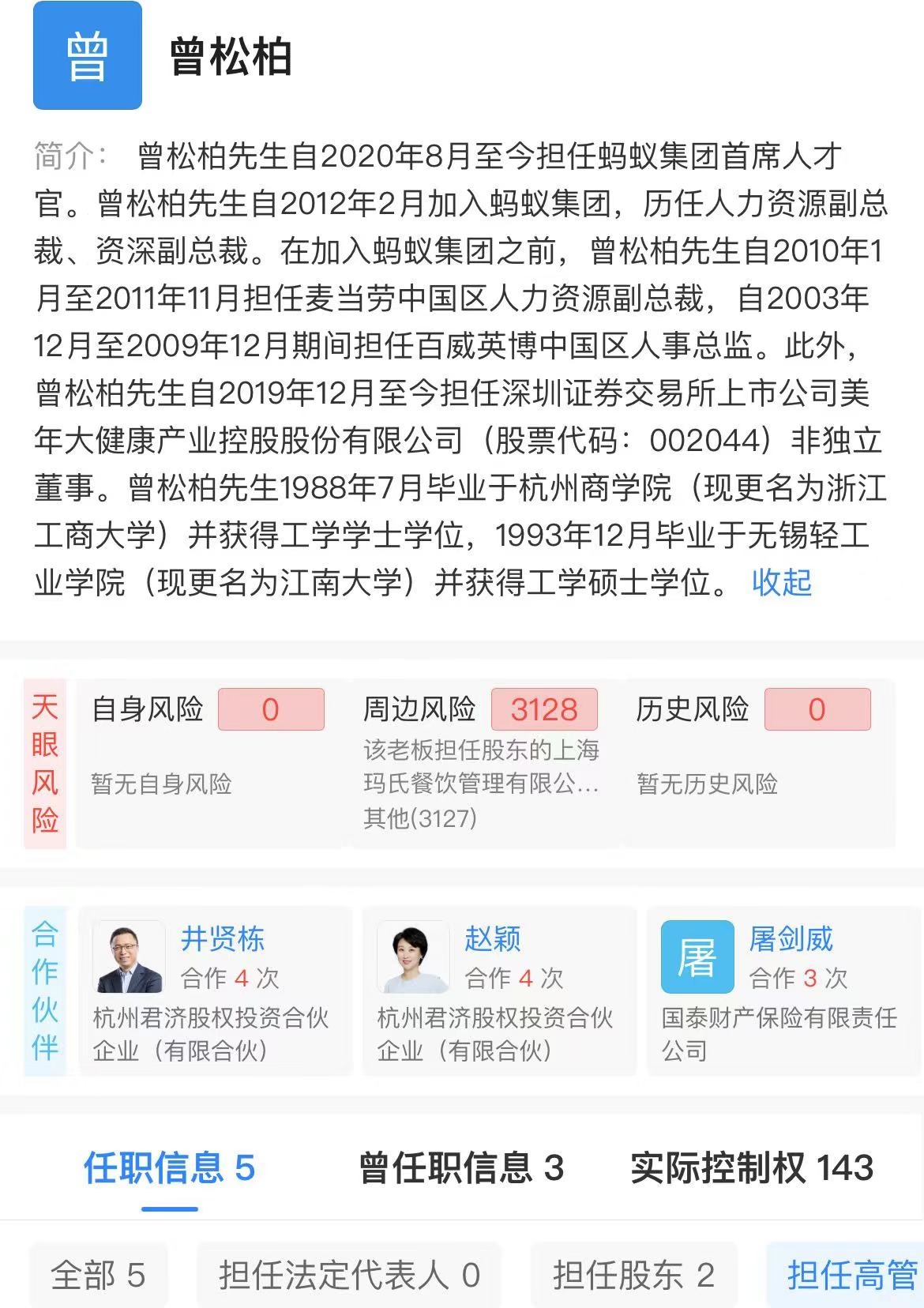Filter by 担任股东 2
The width and height of the screenshot is (924, 1308).
pyautogui.click(x=633, y=1275)
